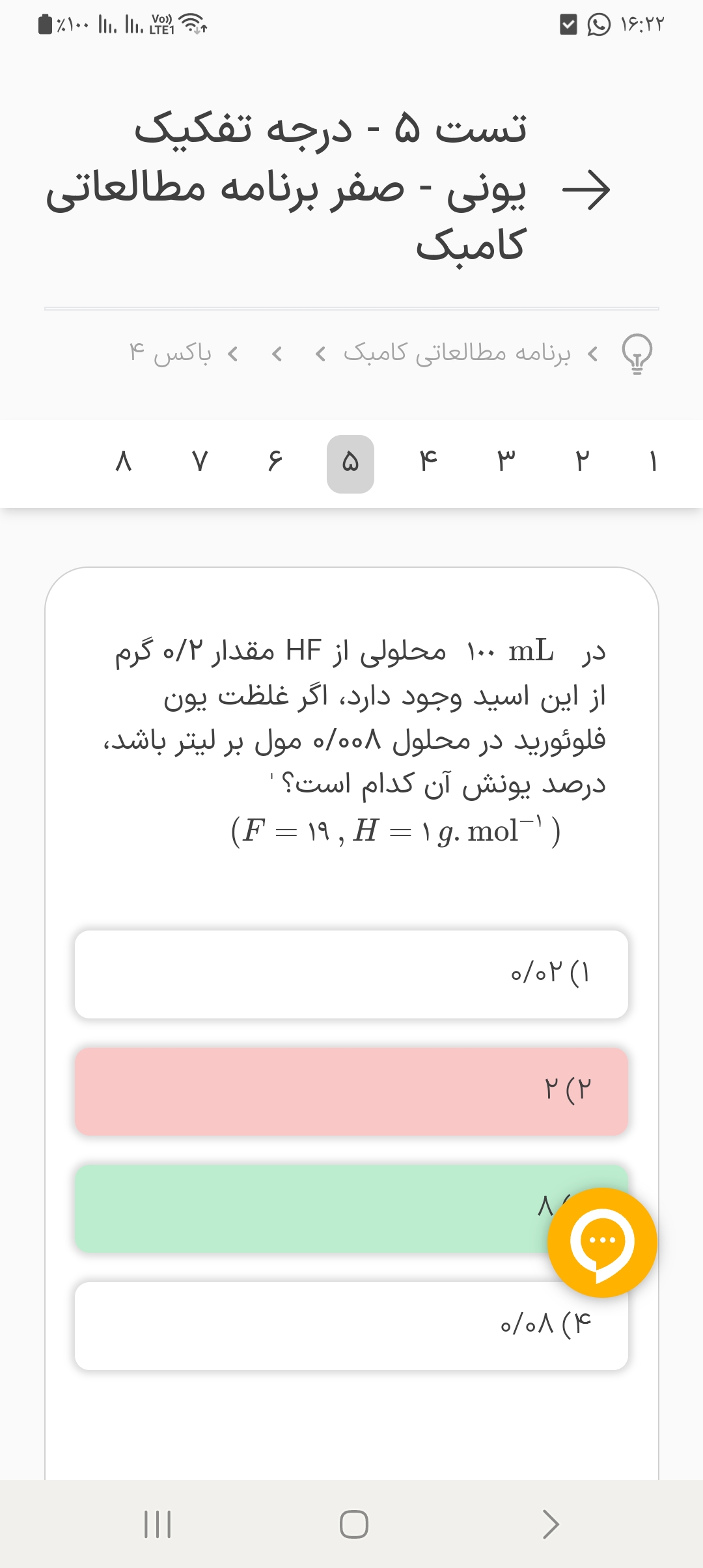Jump to question ۴
This screenshot has width=703, height=1568.
(x=428, y=462)
